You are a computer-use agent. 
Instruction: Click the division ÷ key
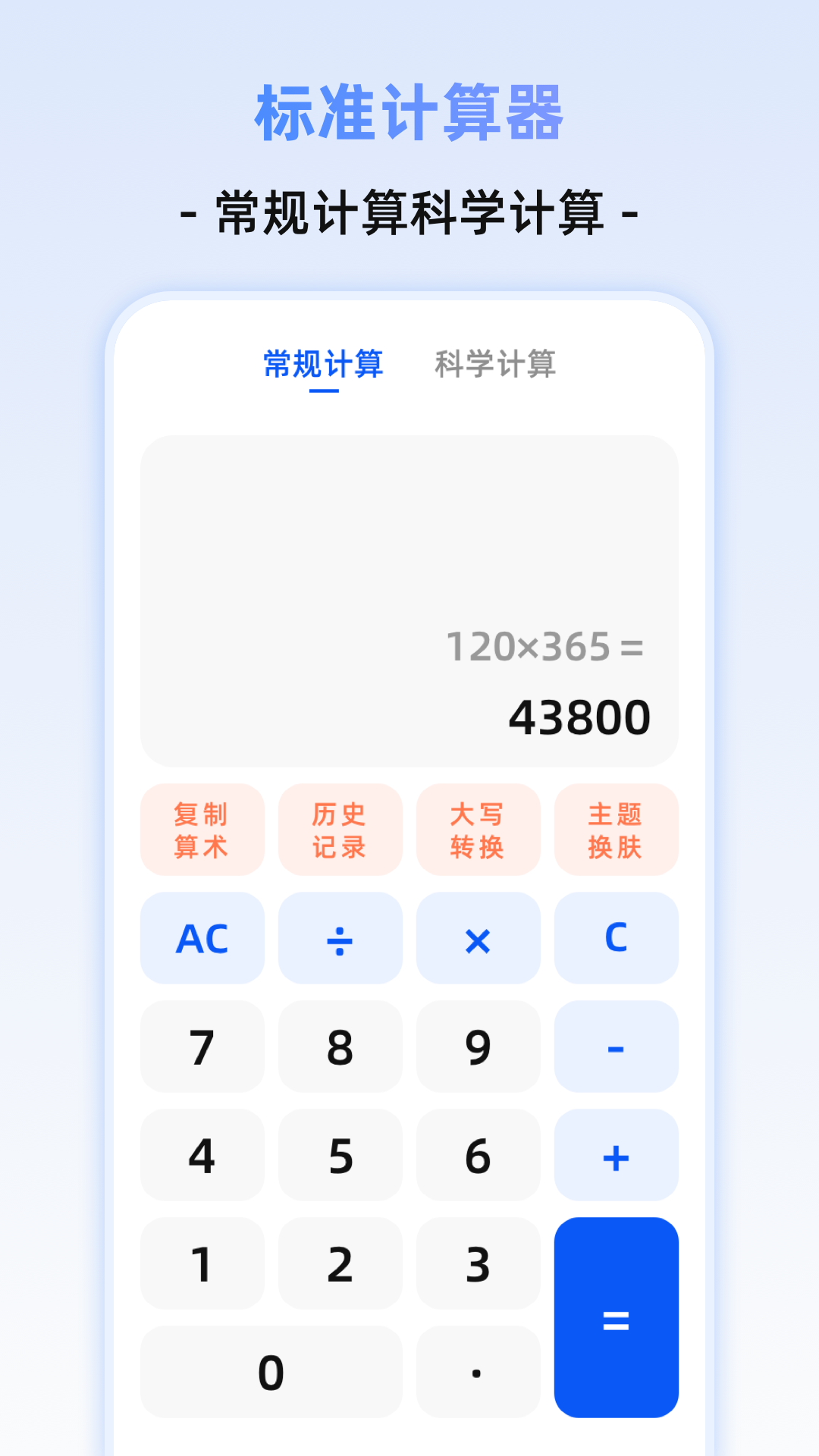[x=339, y=939]
